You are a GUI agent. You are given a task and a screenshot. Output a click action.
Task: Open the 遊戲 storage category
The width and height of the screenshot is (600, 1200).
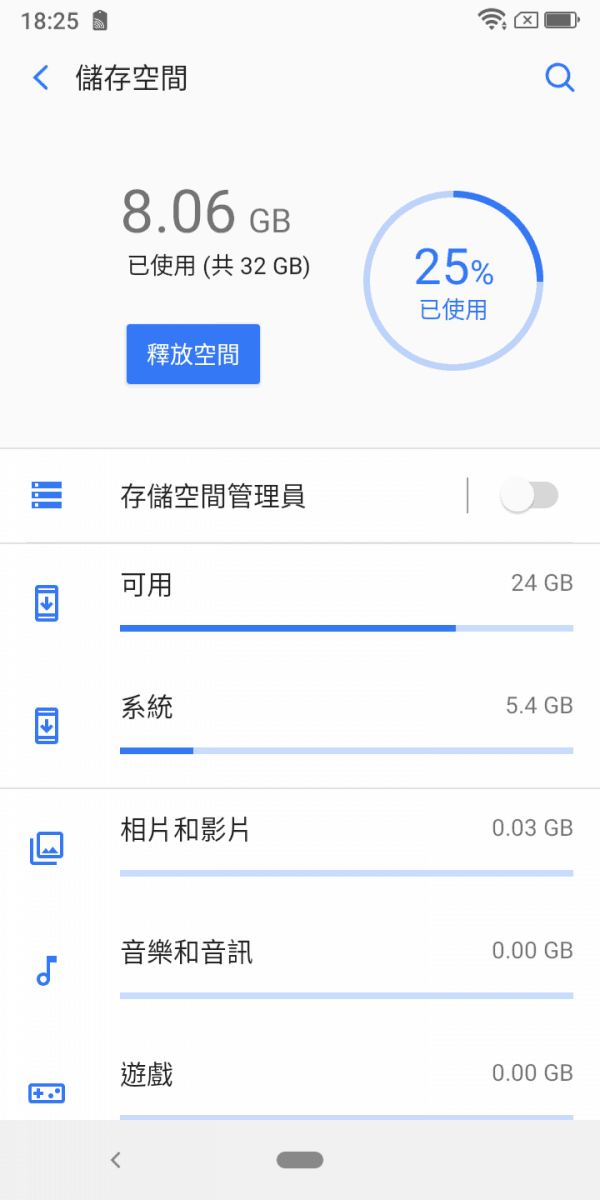coord(300,1078)
